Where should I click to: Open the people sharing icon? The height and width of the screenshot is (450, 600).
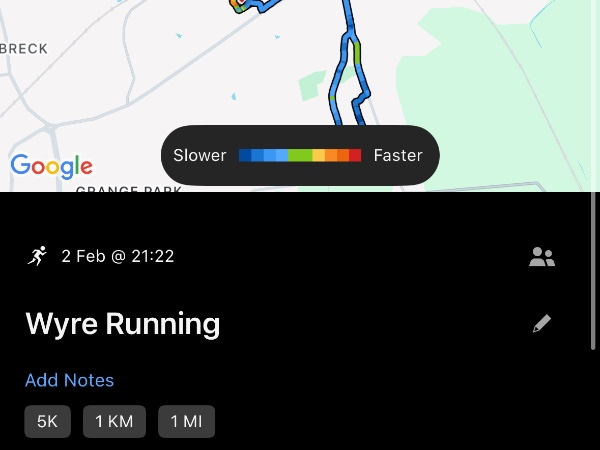point(542,257)
